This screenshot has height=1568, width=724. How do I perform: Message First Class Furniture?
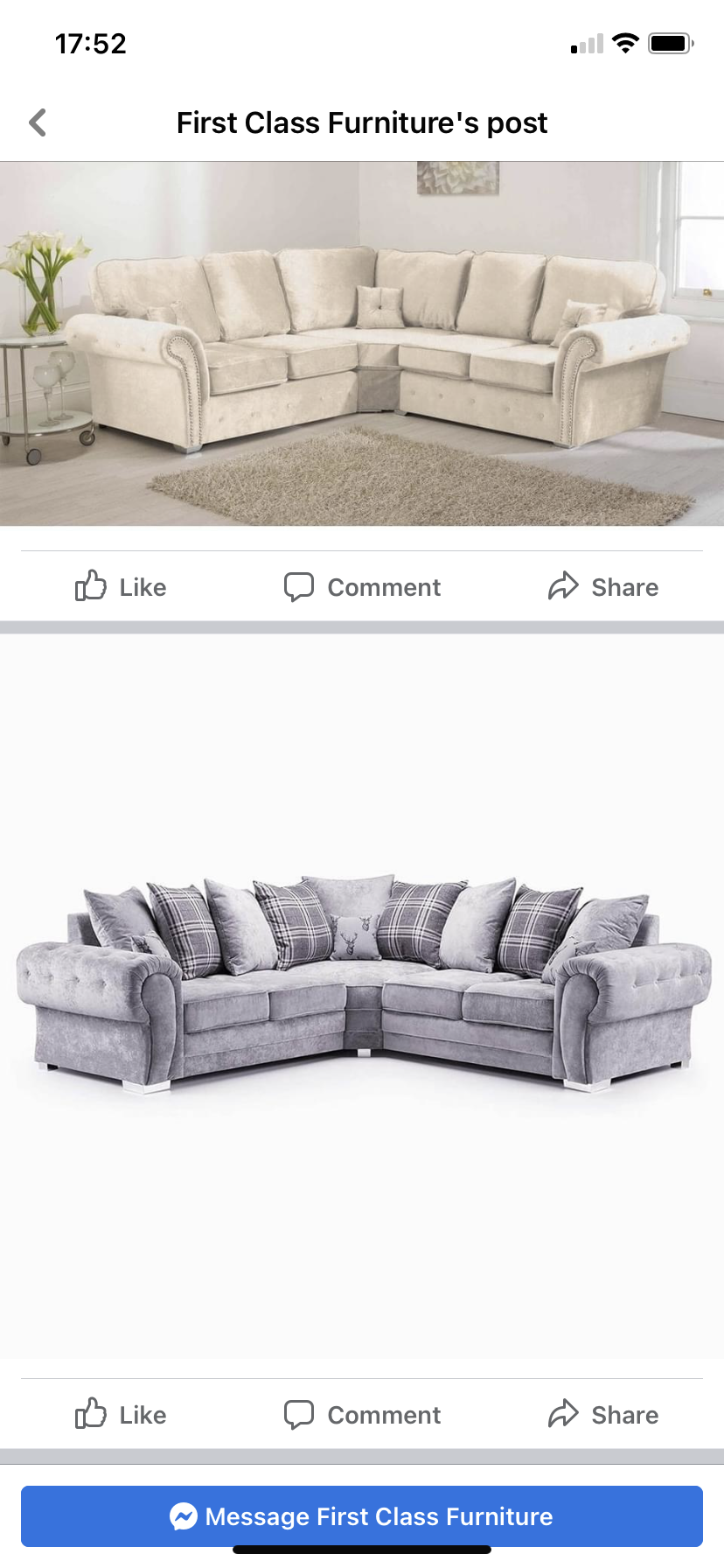[x=362, y=1515]
